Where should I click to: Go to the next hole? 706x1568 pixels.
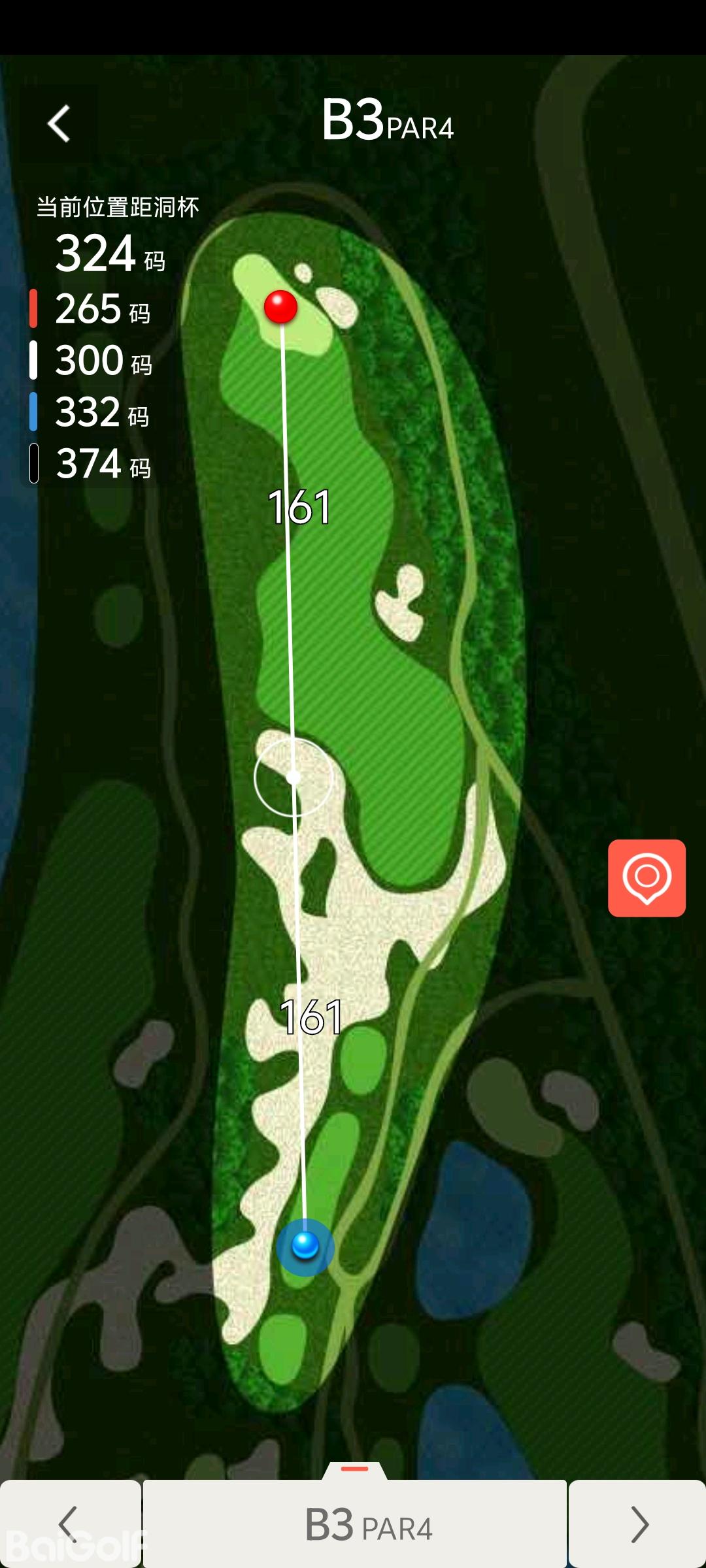pos(638,1524)
